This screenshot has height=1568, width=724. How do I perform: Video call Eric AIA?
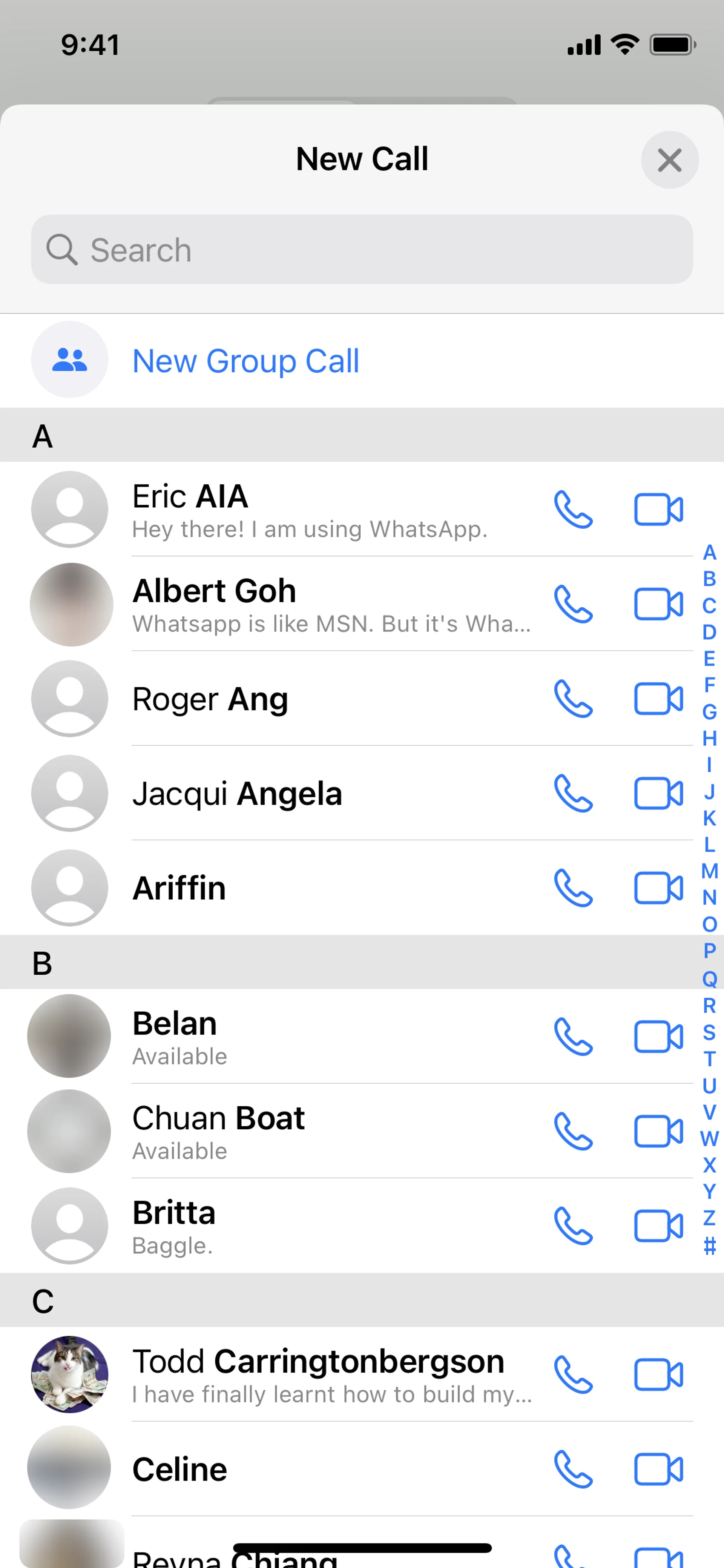click(x=658, y=510)
